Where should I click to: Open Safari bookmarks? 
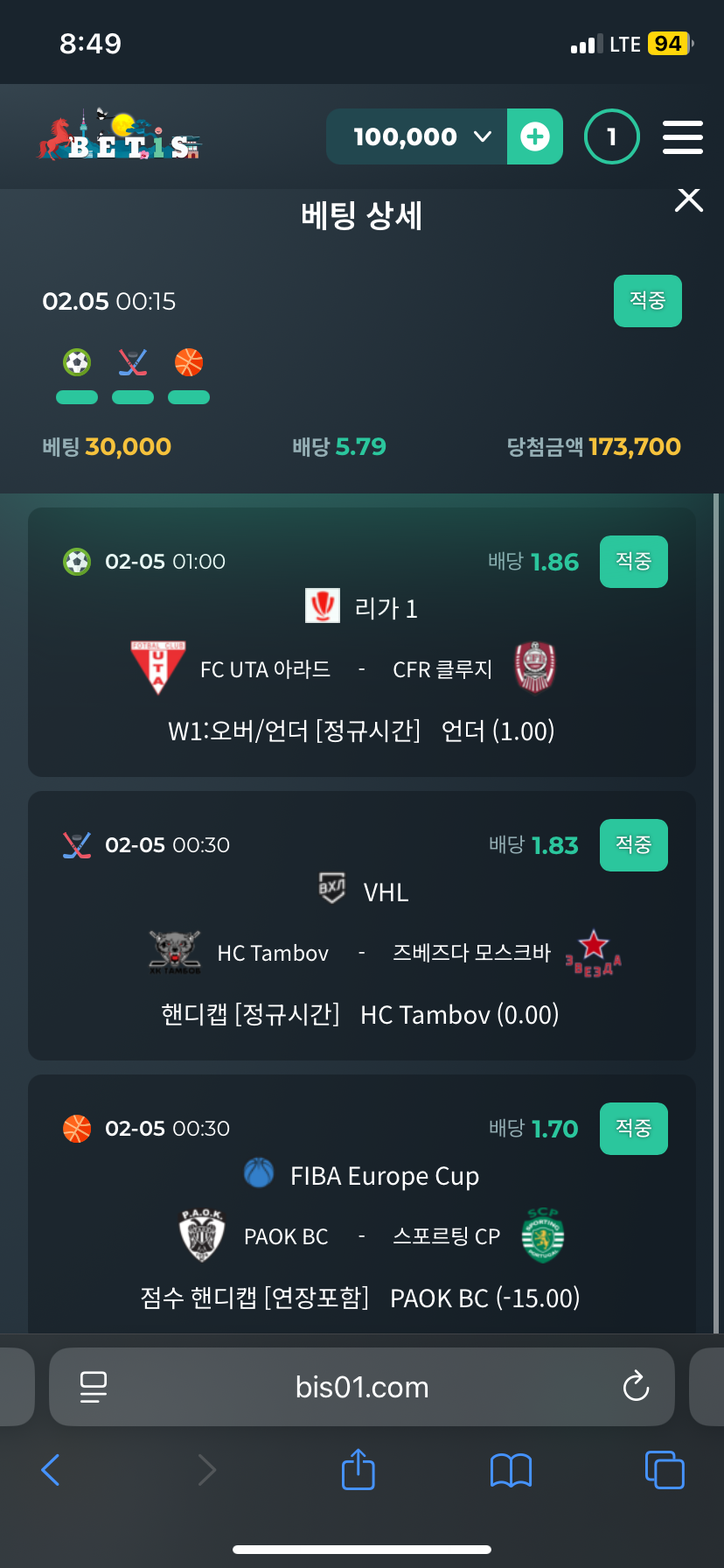[x=511, y=1470]
